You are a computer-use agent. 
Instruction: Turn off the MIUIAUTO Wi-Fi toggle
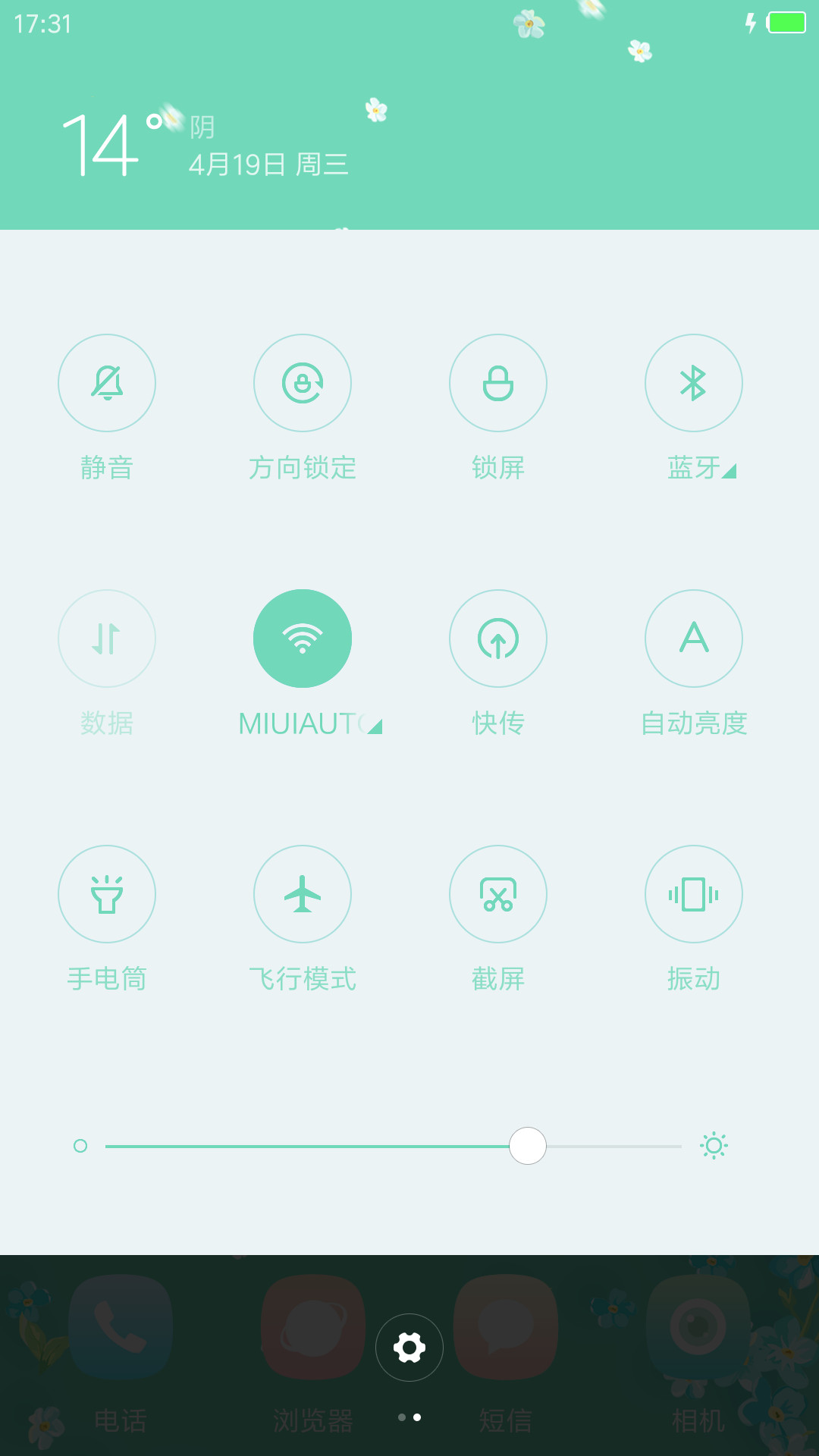coord(303,639)
